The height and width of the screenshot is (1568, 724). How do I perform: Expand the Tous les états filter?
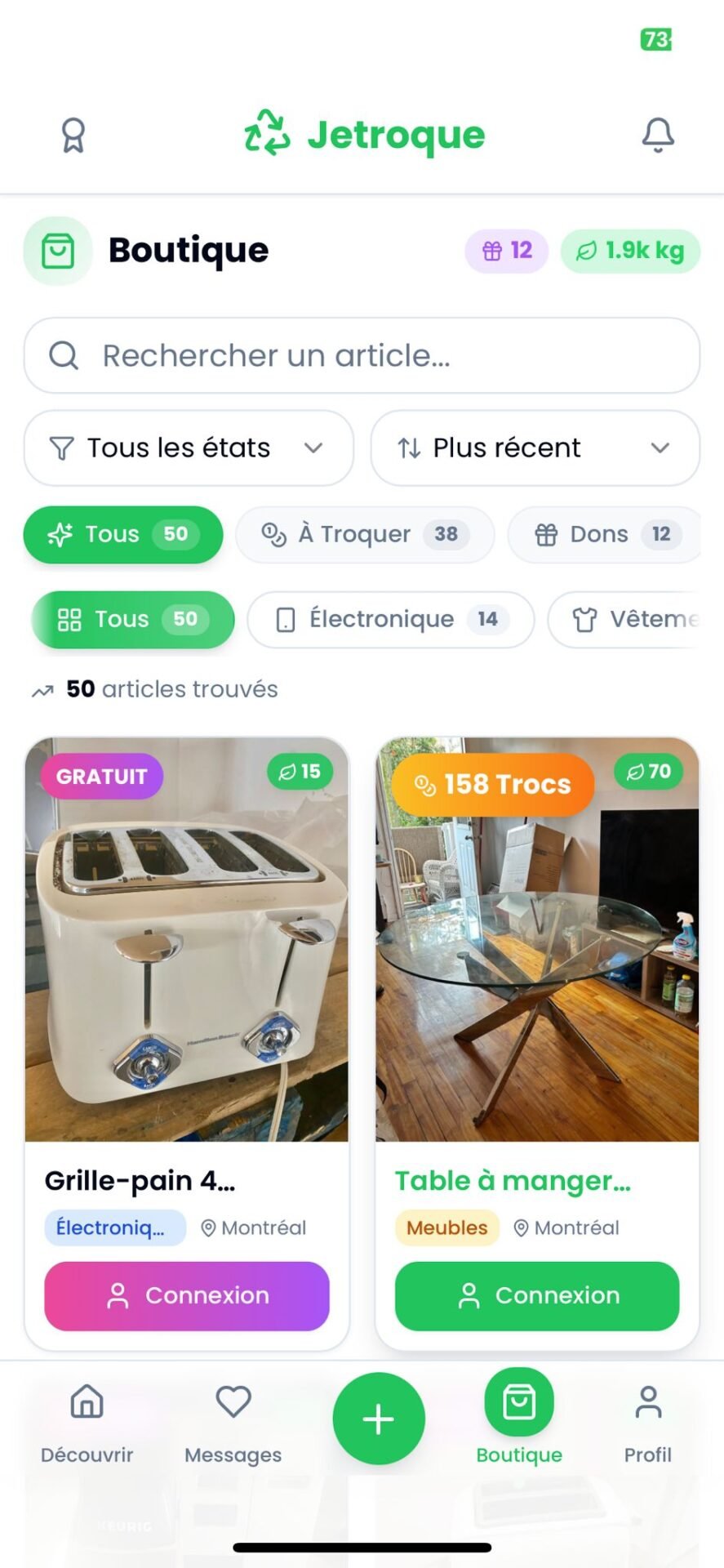[189, 448]
